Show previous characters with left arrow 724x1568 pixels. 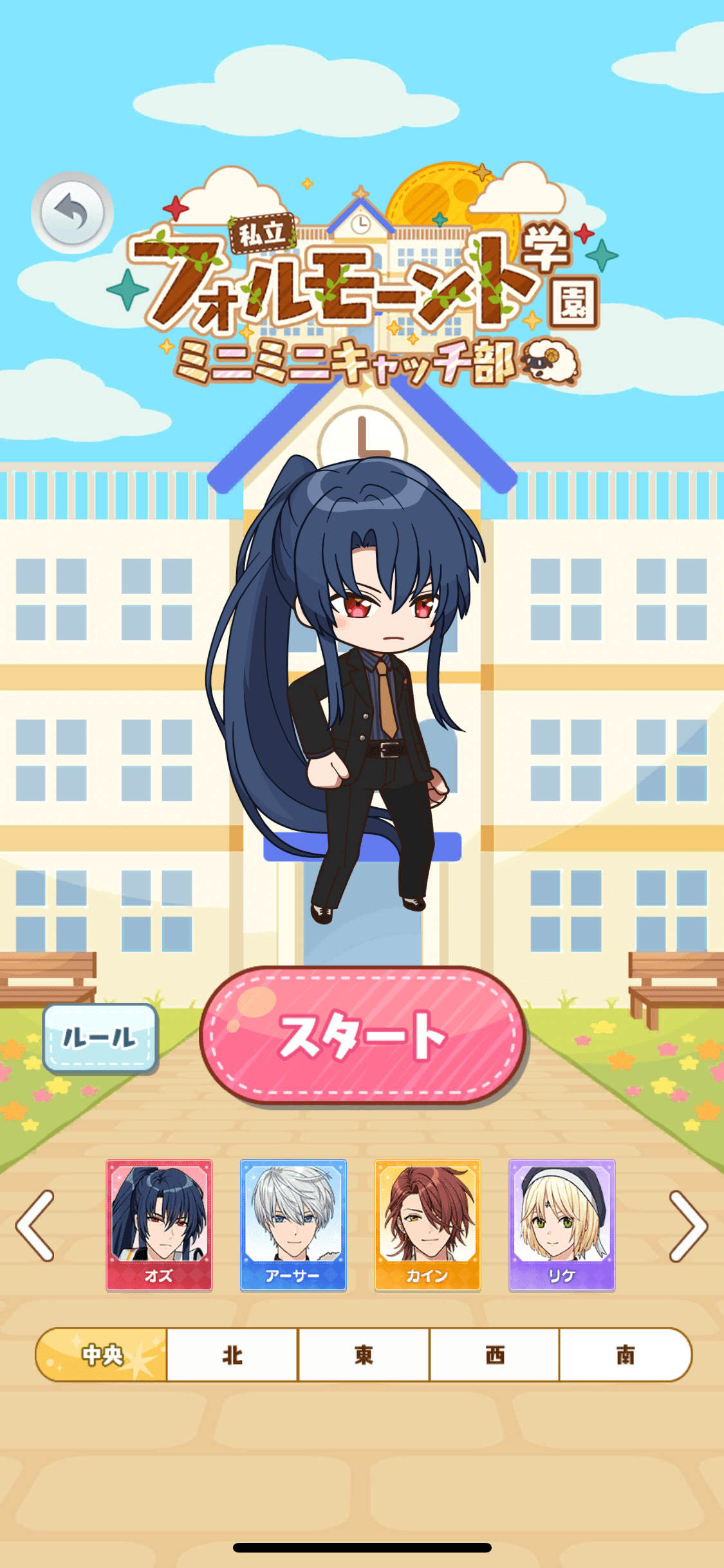[35, 1226]
